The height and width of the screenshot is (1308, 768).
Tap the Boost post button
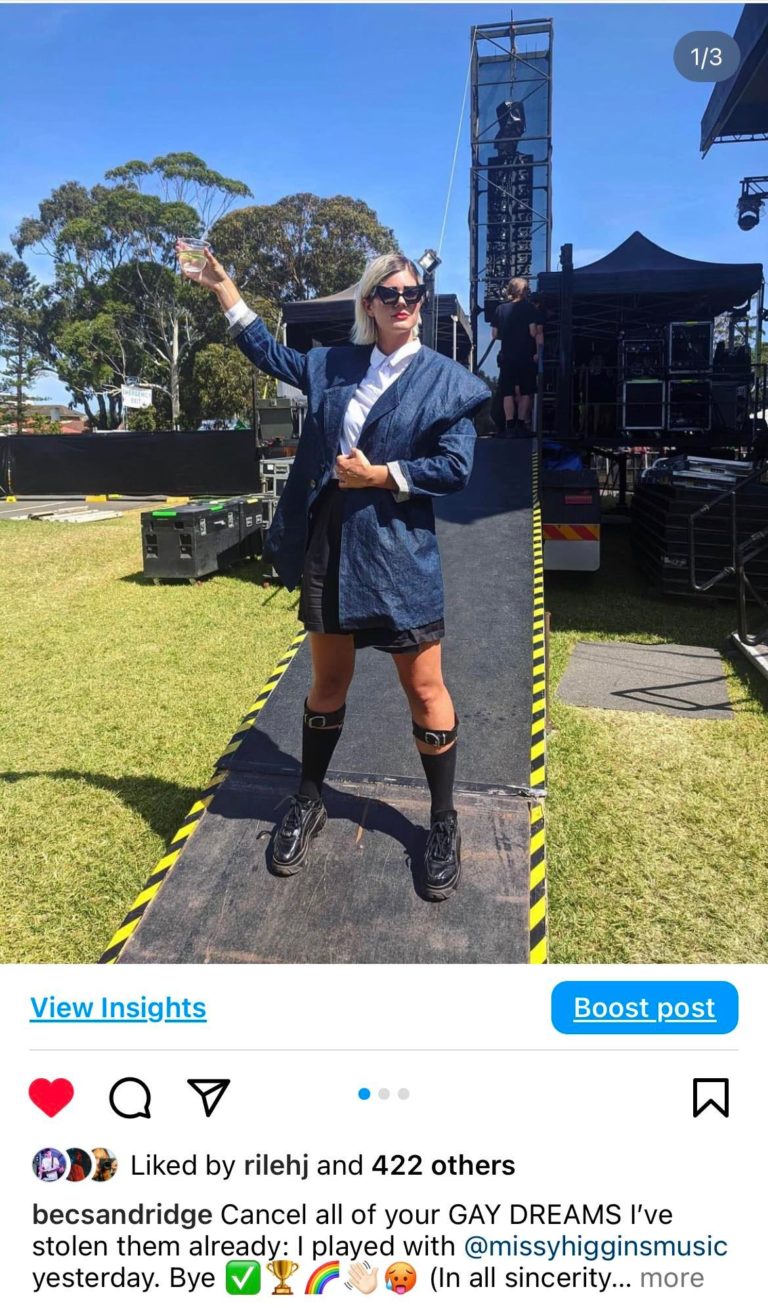tap(644, 1008)
